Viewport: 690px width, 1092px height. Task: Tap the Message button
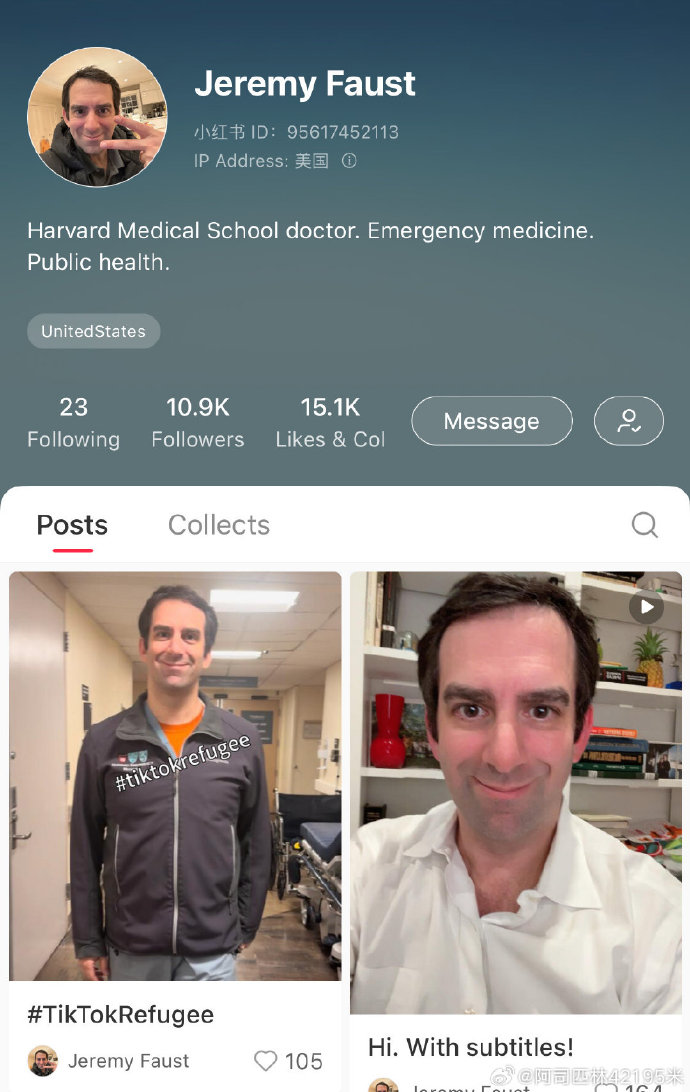[x=491, y=421]
